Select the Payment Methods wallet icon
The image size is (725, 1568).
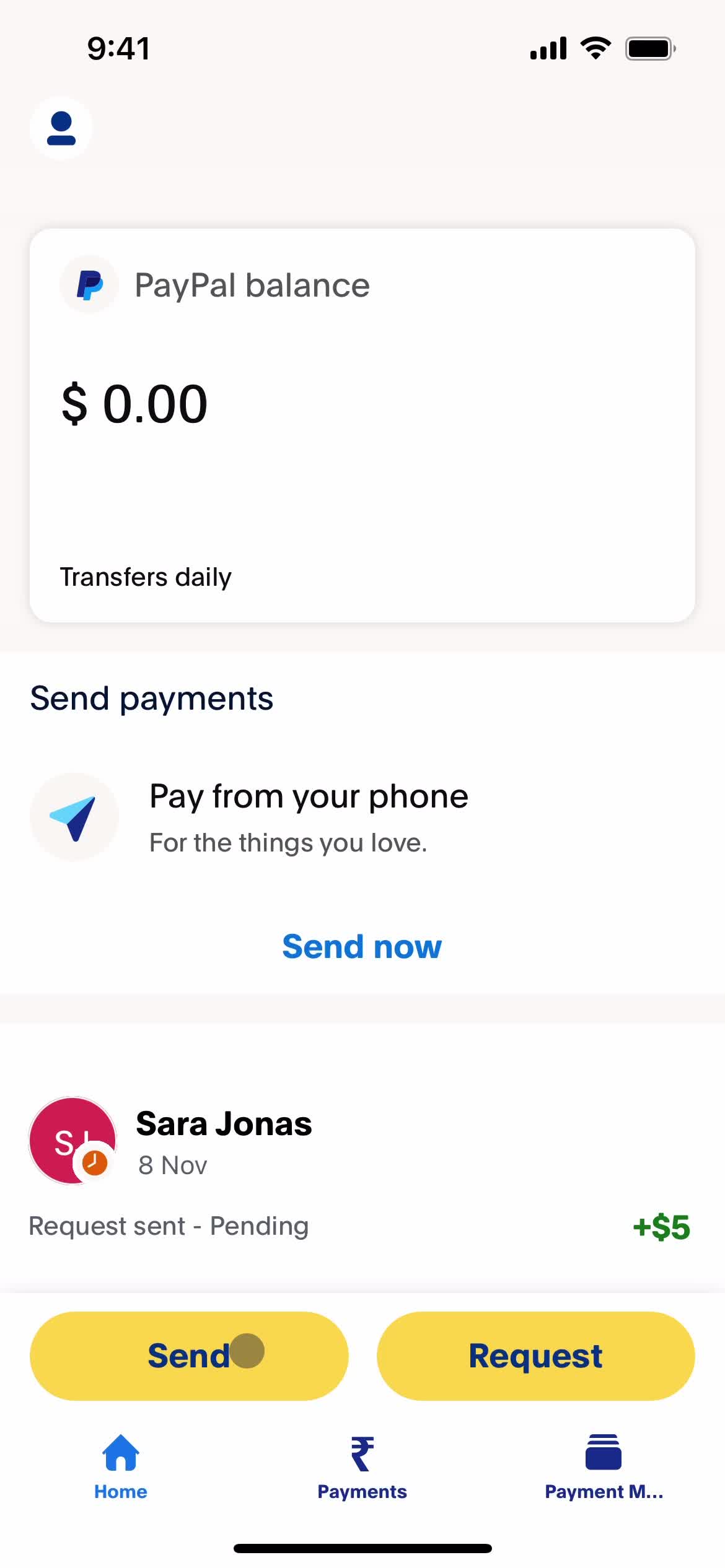[602, 1454]
